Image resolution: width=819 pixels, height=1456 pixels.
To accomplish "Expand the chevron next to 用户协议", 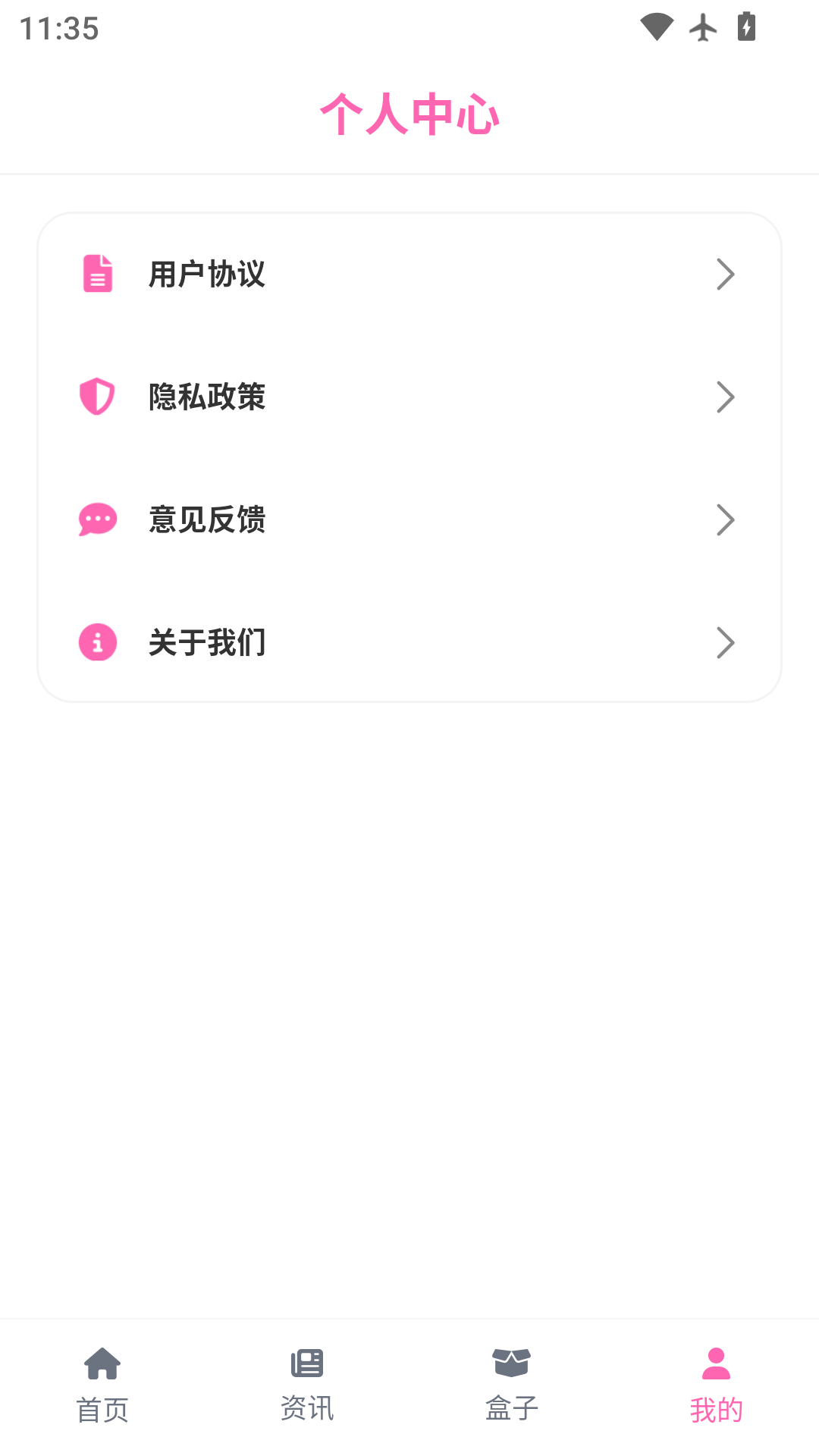I will coord(726,275).
